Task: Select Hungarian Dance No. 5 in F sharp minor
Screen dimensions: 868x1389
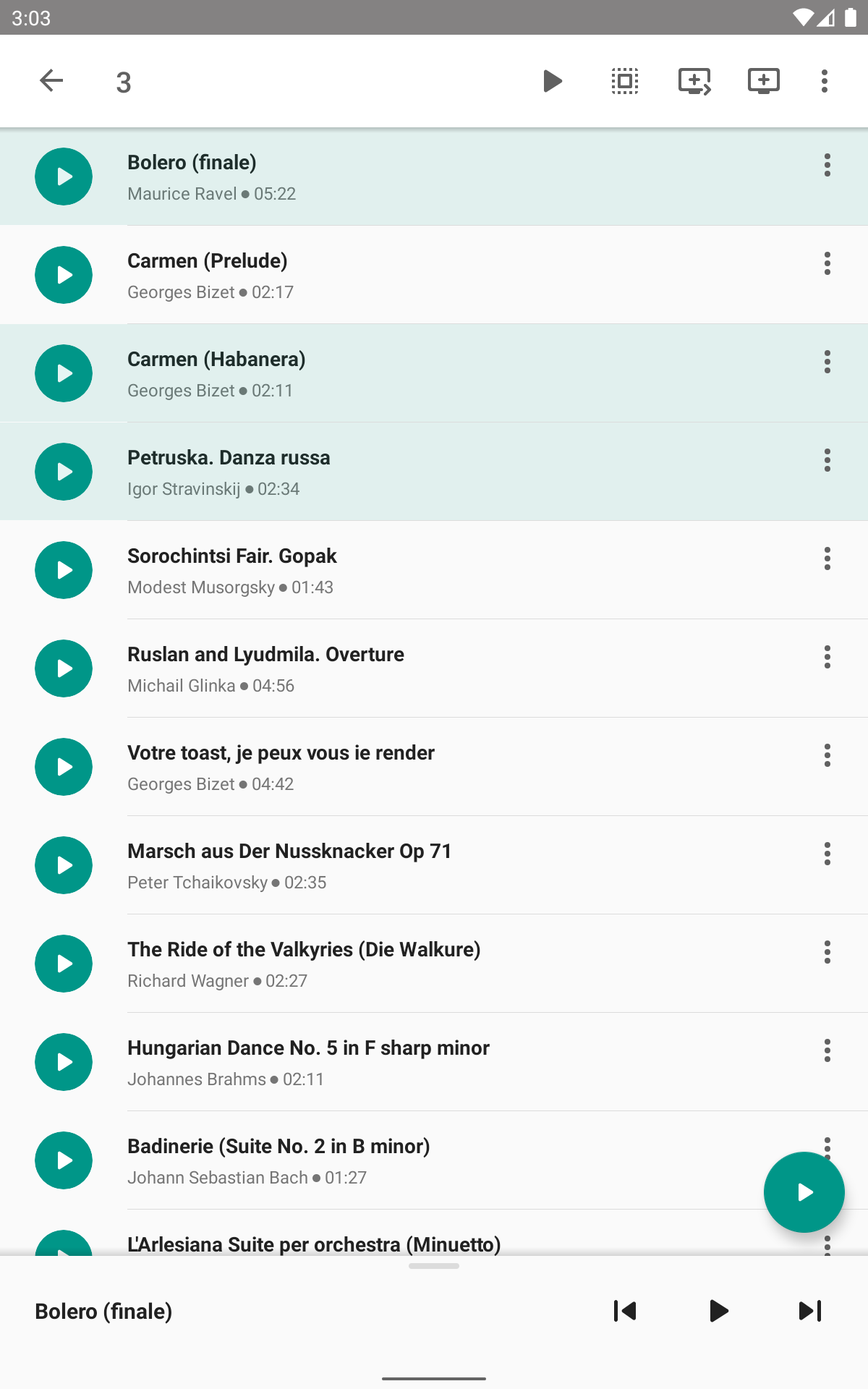Action: [x=434, y=1062]
